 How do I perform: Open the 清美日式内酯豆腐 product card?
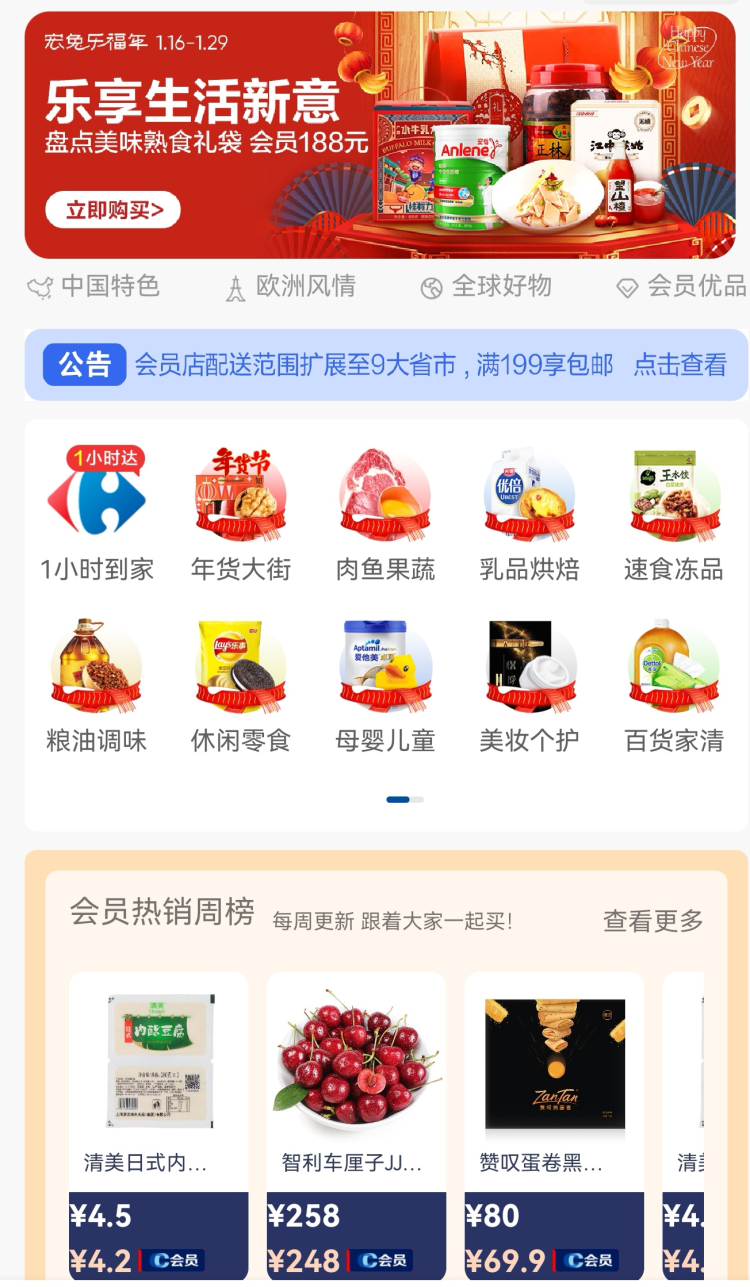(158, 1125)
